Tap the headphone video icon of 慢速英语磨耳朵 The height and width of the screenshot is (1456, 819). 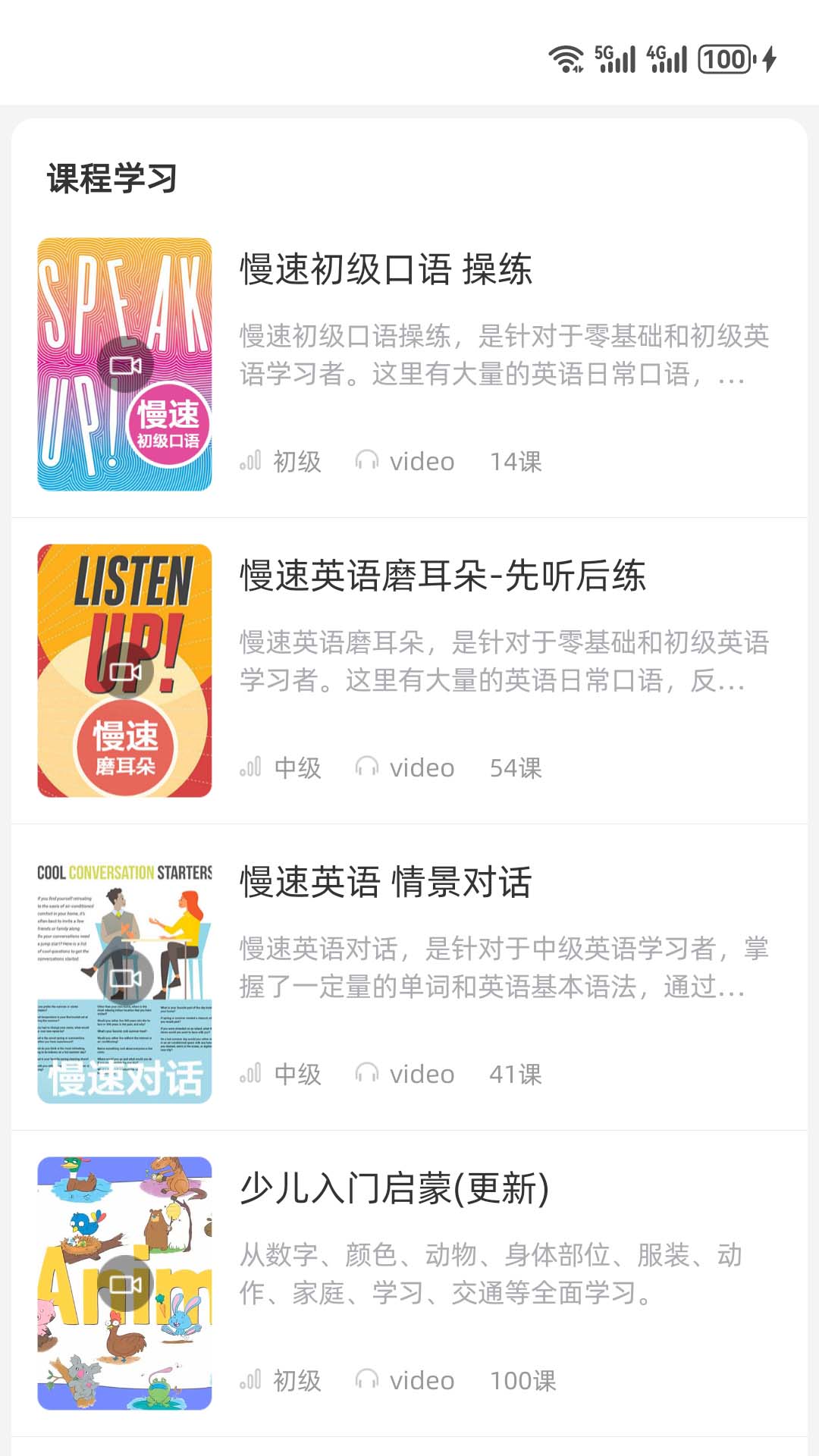pos(367,766)
